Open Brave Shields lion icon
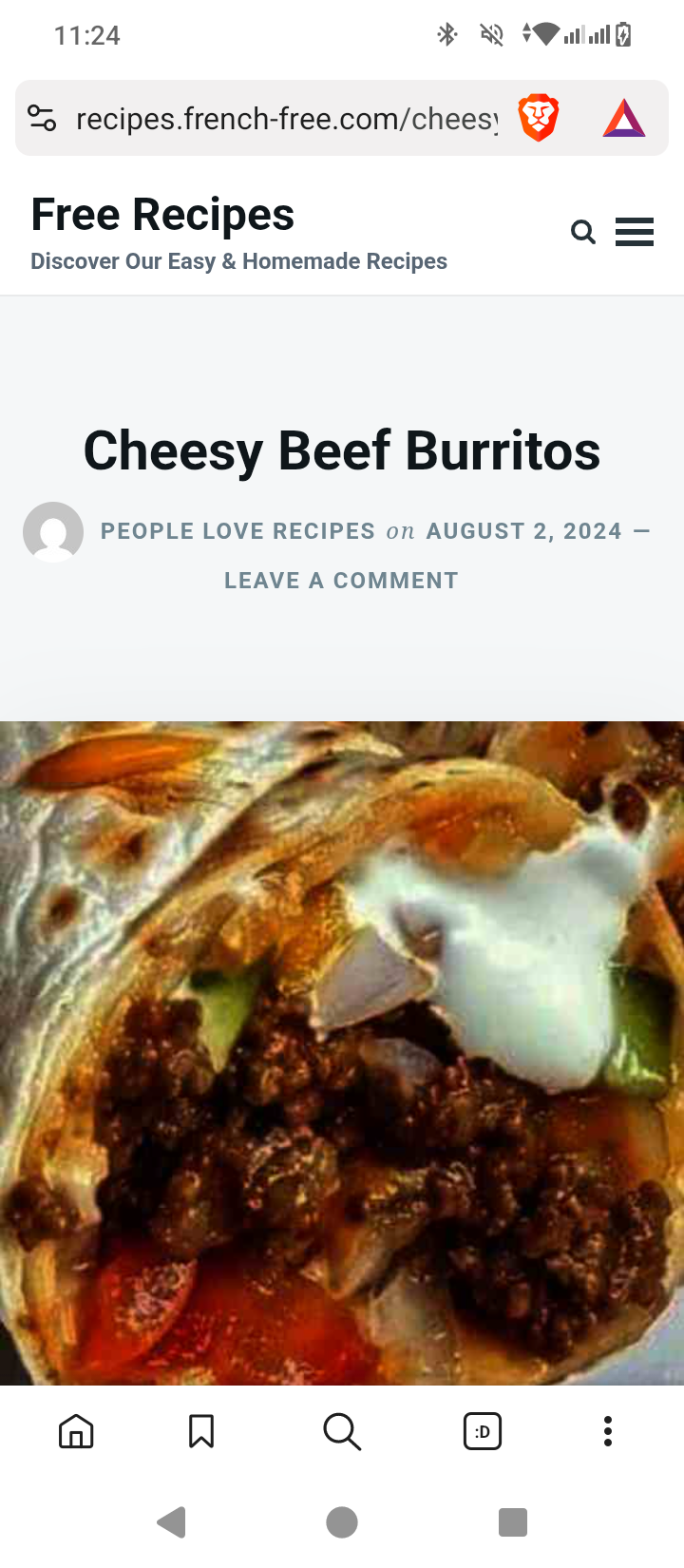 pos(538,118)
